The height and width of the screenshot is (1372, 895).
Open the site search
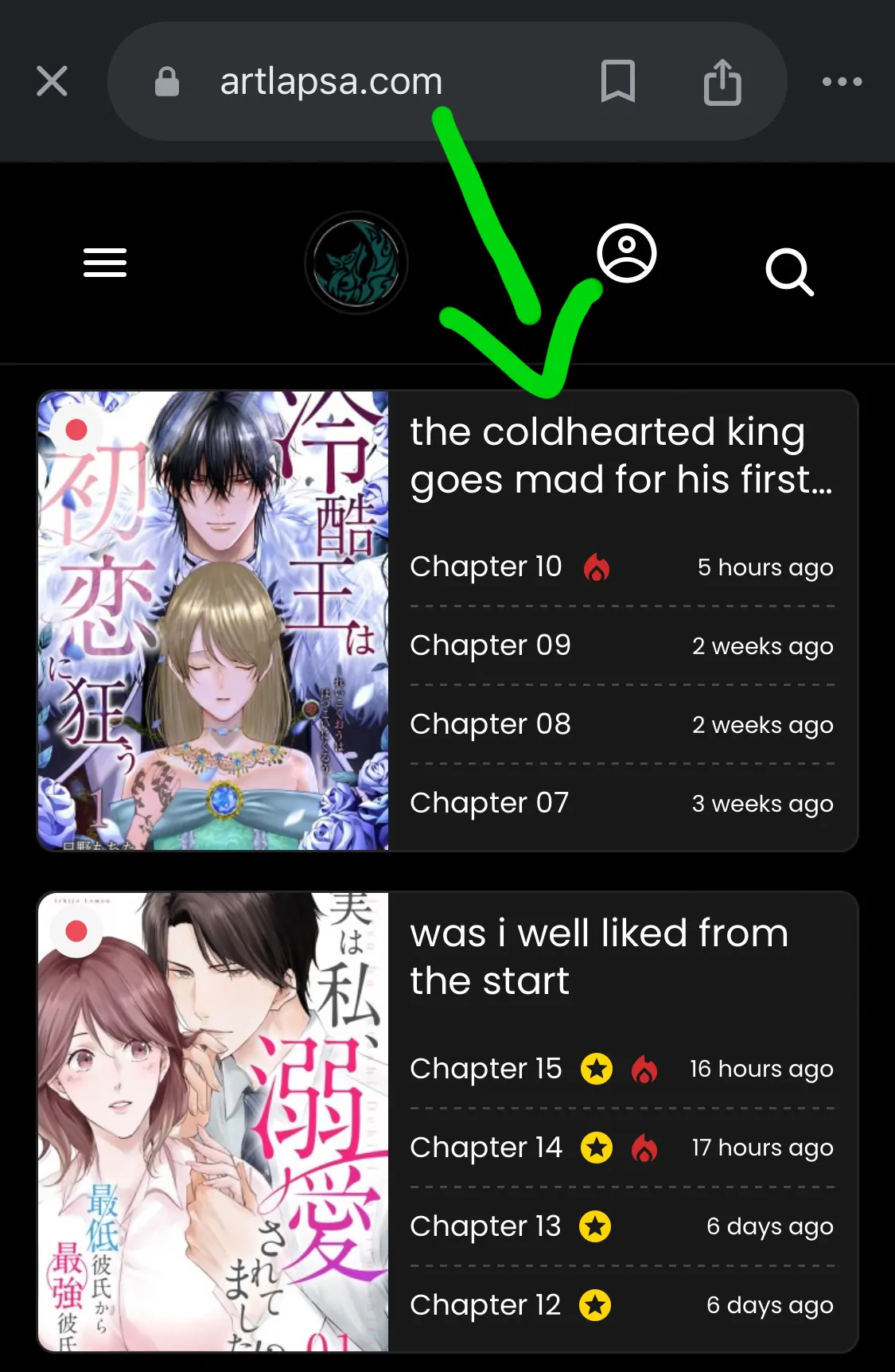pyautogui.click(x=789, y=272)
